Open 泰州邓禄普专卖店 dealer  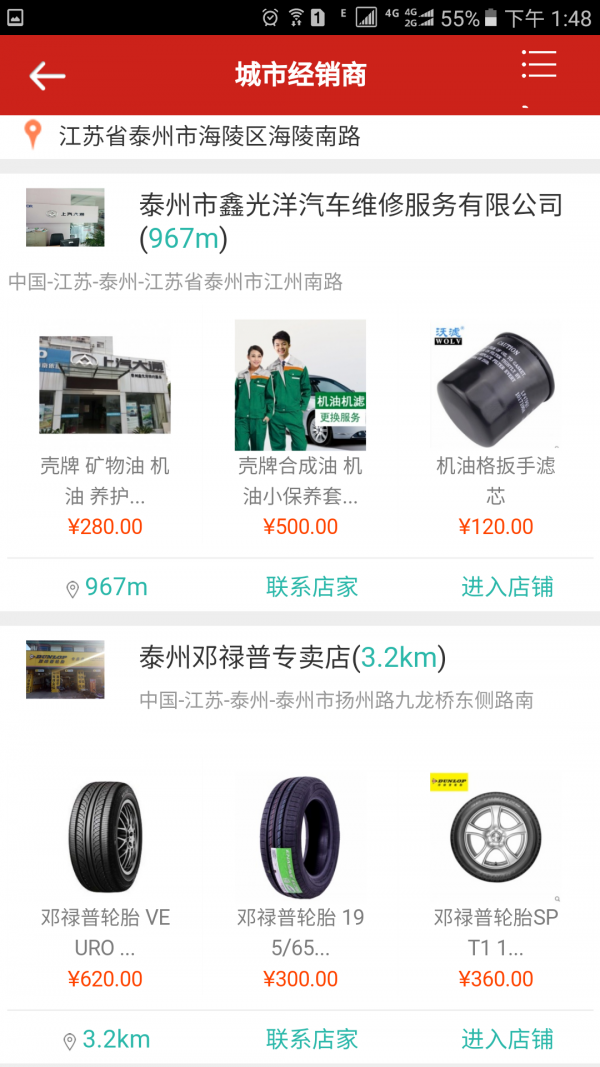292,658
